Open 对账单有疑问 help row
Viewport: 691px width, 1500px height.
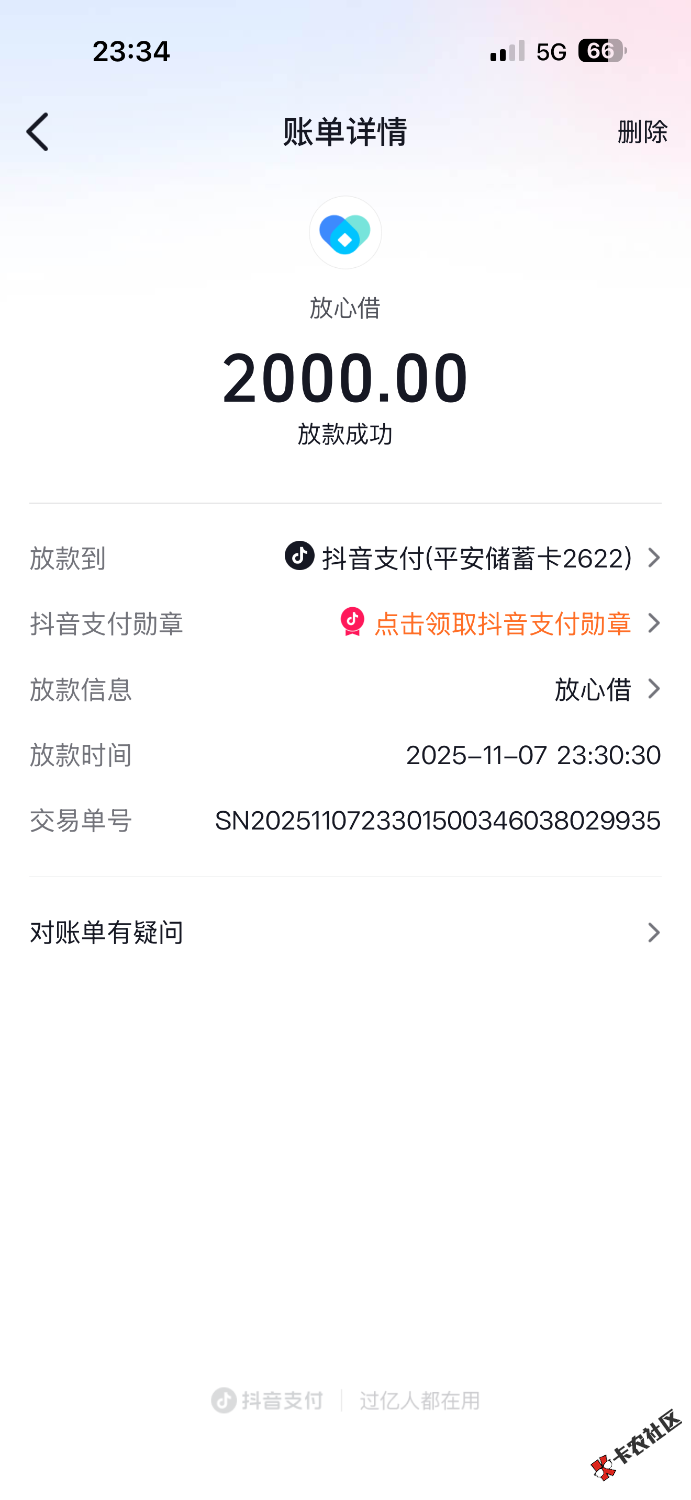[x=345, y=933]
